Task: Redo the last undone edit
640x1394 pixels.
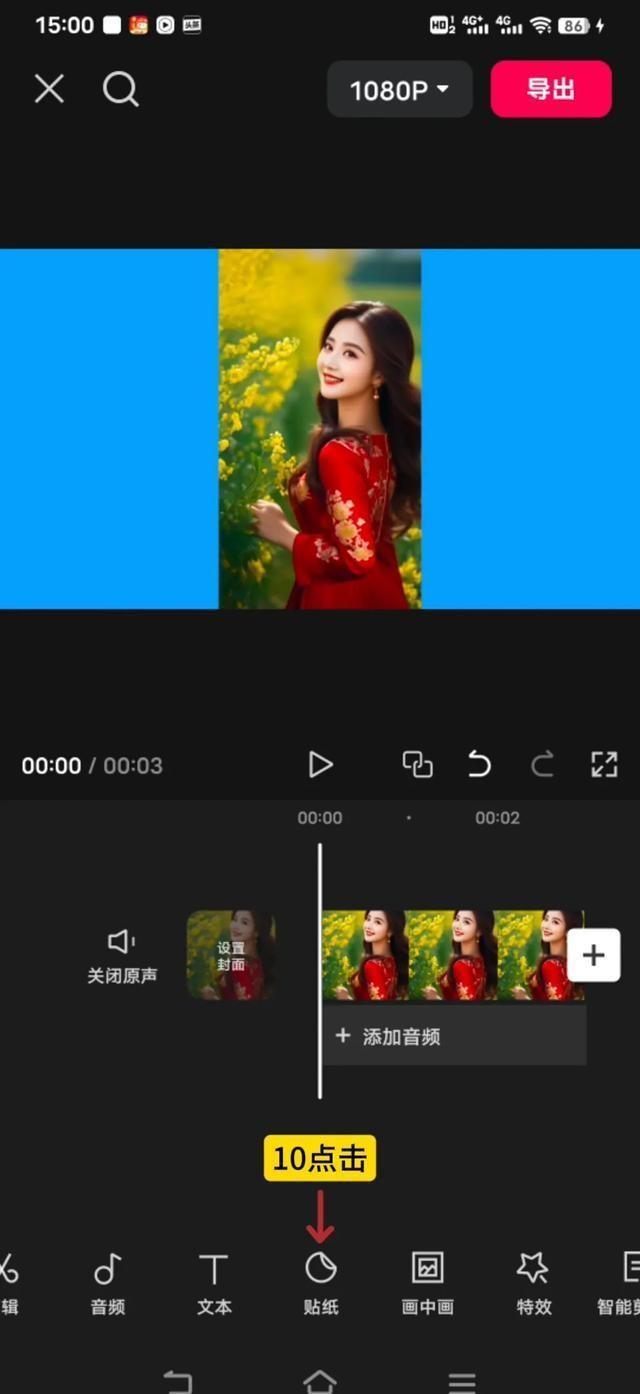Action: point(542,765)
